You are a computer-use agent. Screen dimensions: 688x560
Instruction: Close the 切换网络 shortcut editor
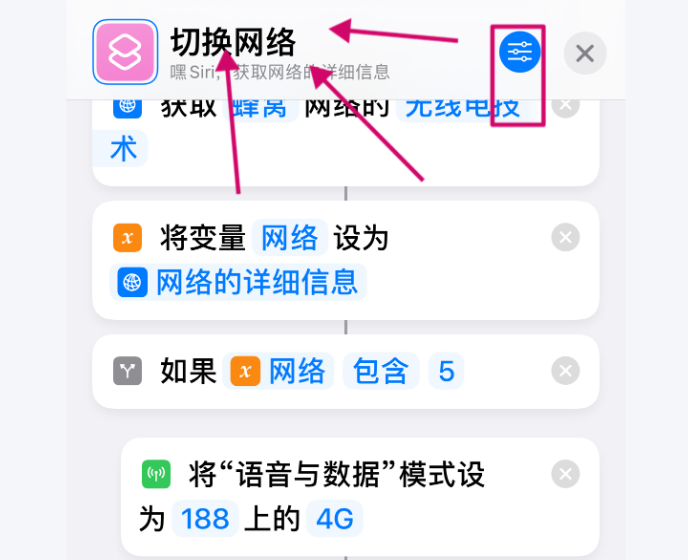pos(585,53)
